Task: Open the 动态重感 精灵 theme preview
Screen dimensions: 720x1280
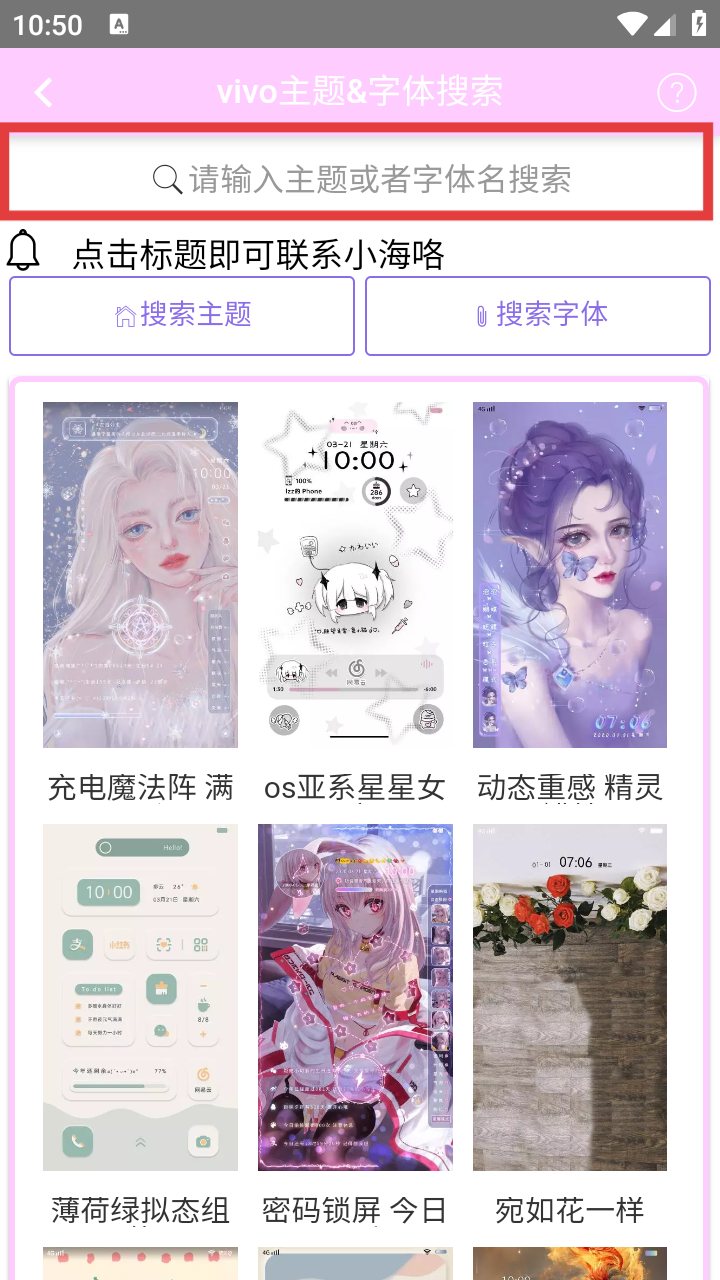Action: click(x=569, y=574)
